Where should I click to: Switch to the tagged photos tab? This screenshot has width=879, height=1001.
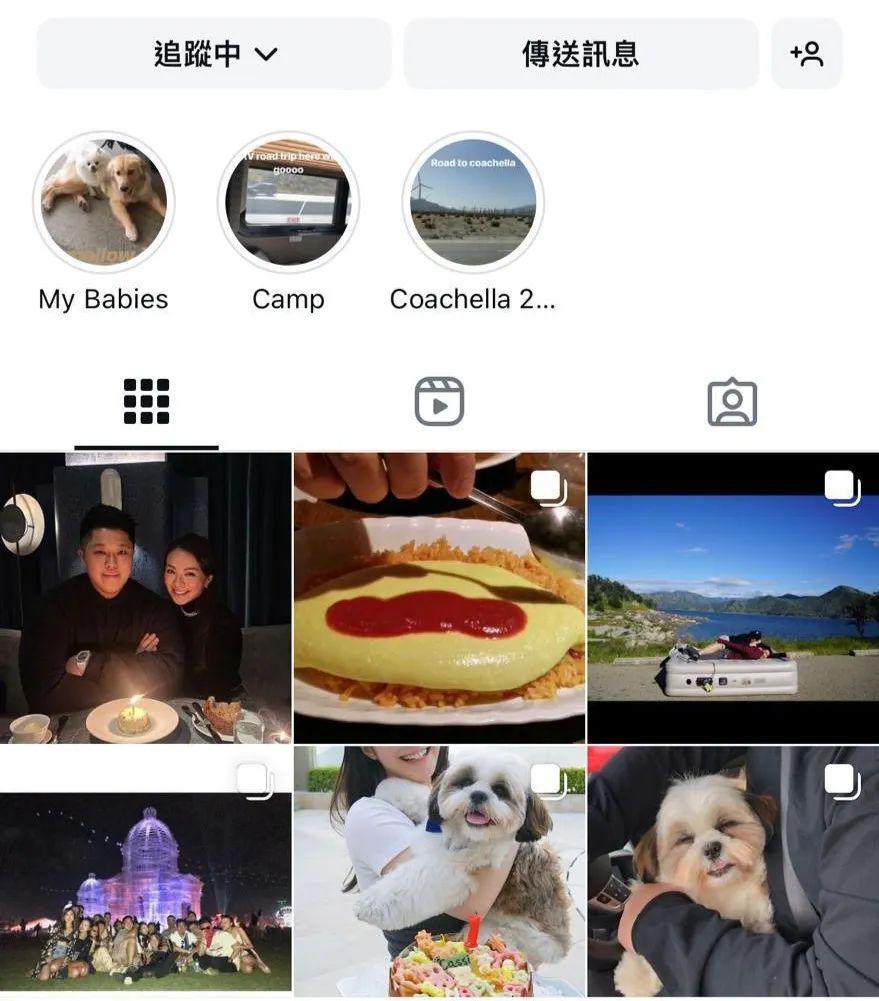click(x=732, y=402)
